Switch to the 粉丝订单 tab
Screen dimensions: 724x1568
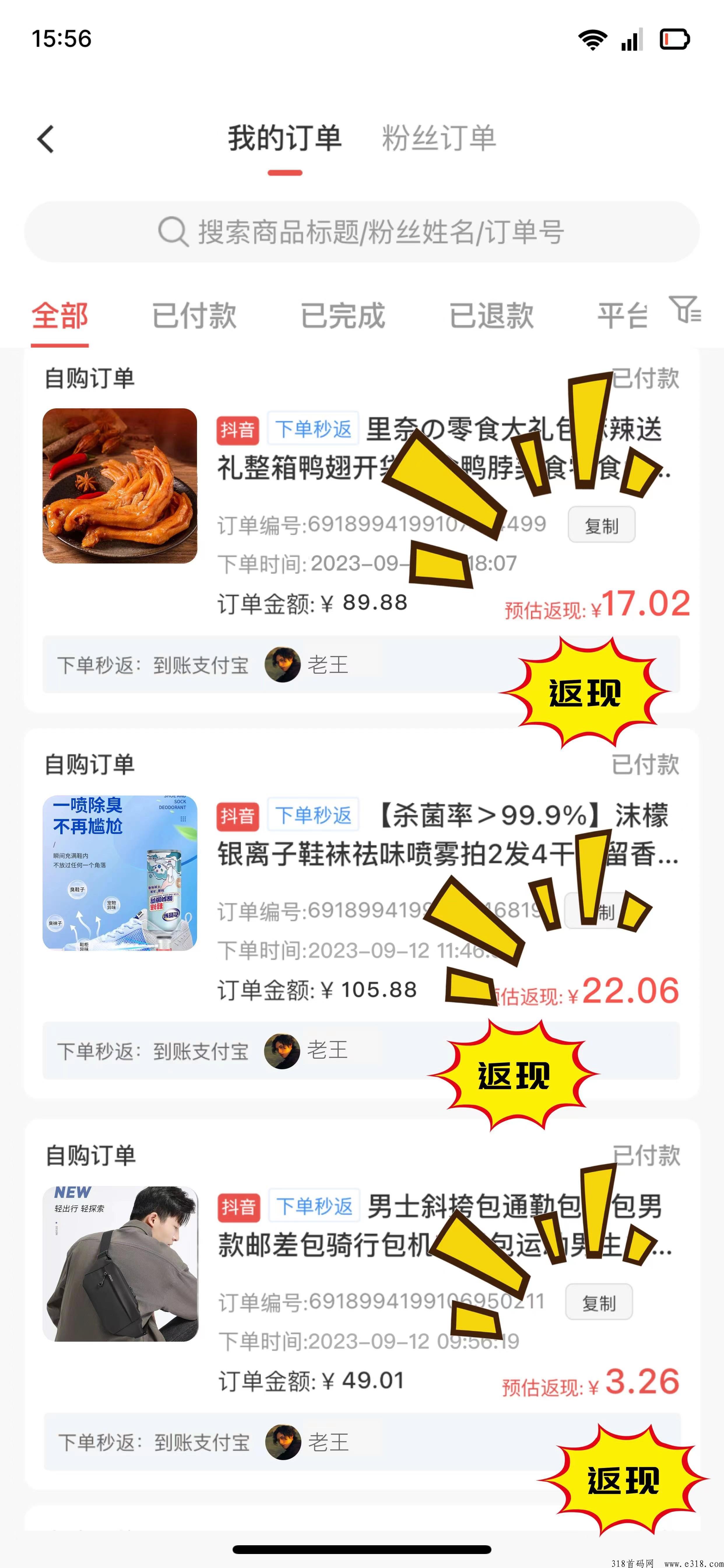click(x=439, y=138)
